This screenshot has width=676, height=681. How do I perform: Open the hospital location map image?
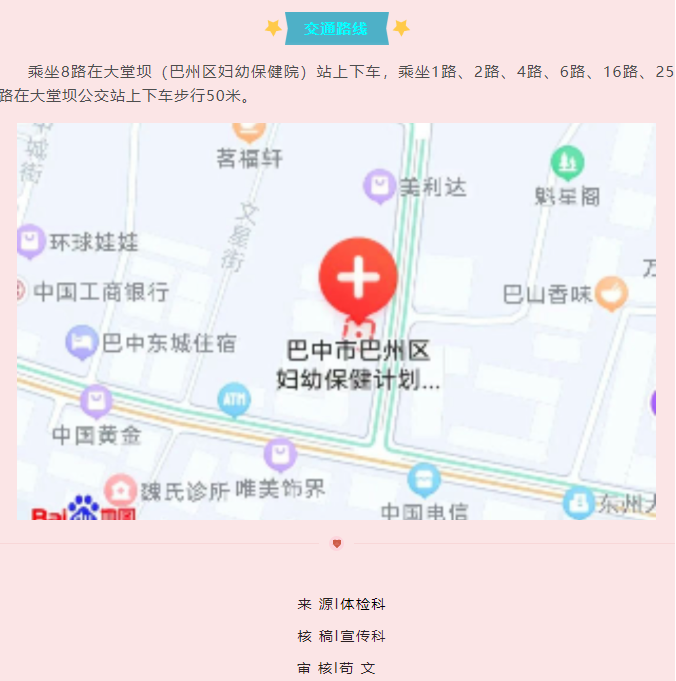click(x=336, y=321)
